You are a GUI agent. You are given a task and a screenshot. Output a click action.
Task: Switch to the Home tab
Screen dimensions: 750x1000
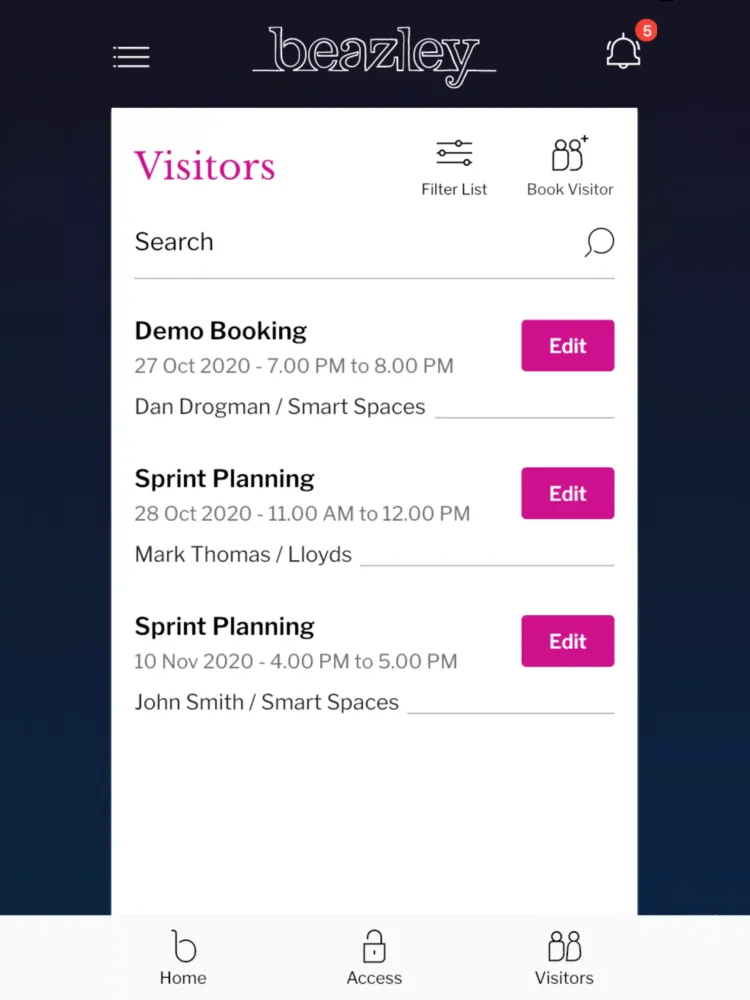(x=183, y=958)
